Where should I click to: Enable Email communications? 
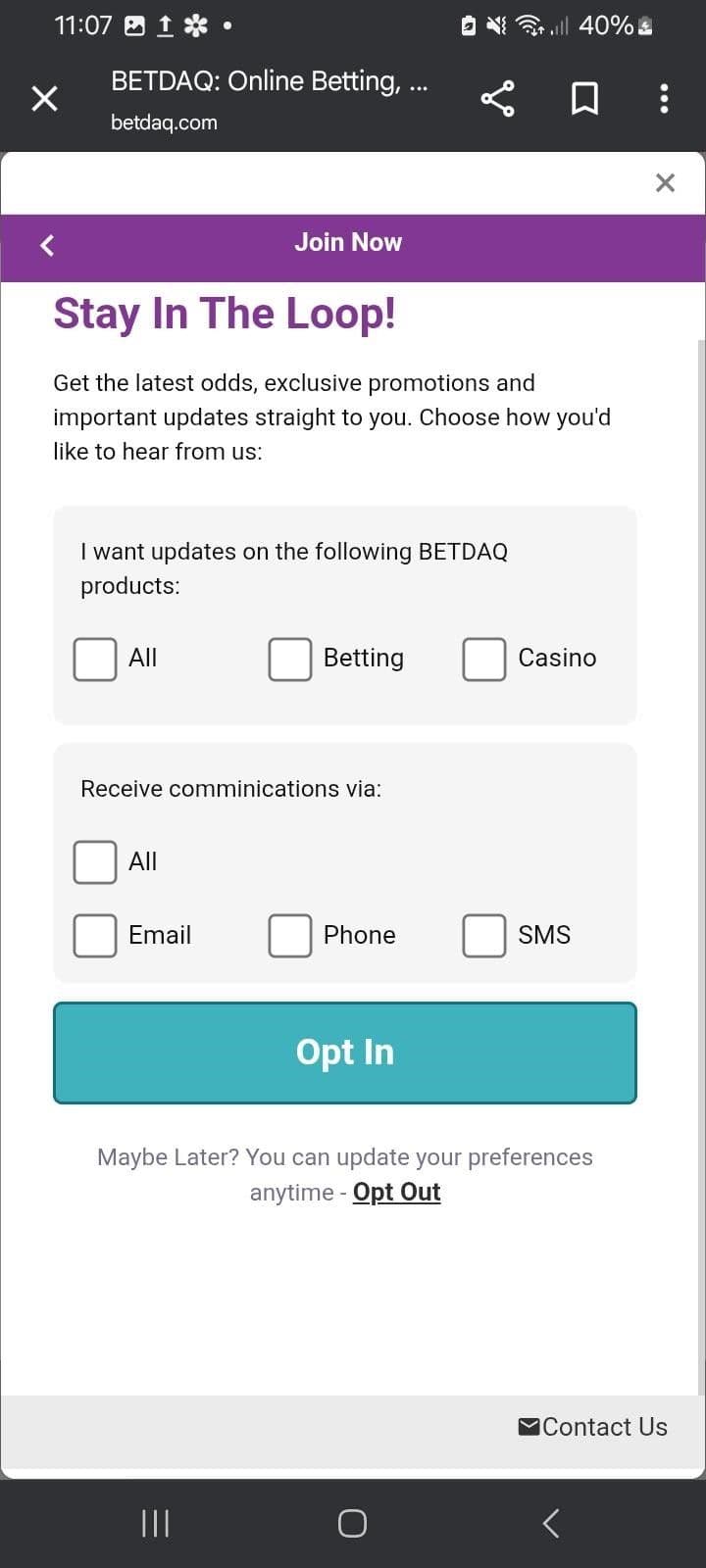pos(95,936)
